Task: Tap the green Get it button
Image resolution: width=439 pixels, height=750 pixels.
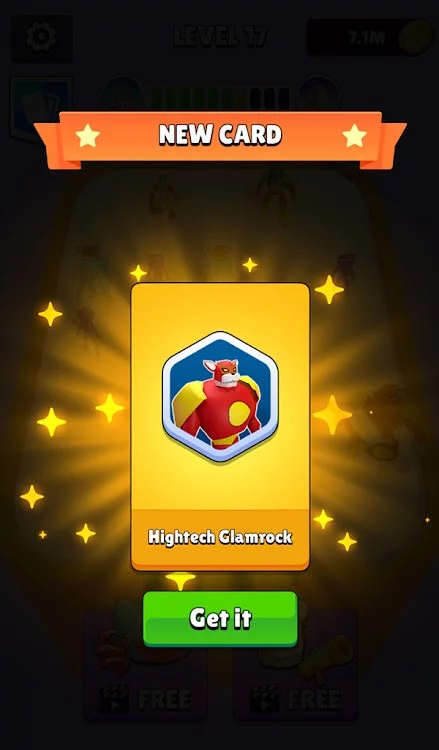Action: pos(220,618)
